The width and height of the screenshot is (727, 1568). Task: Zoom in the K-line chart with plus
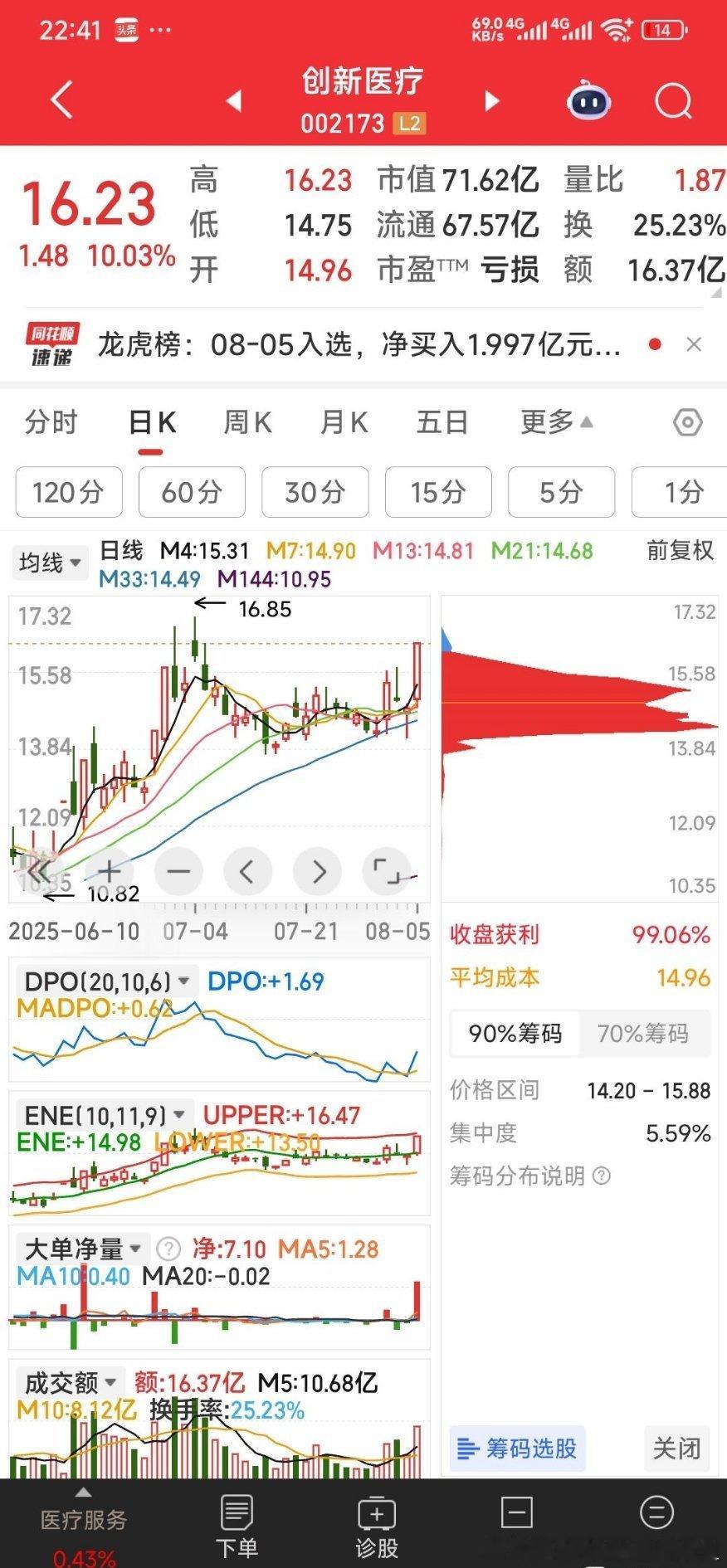click(110, 871)
